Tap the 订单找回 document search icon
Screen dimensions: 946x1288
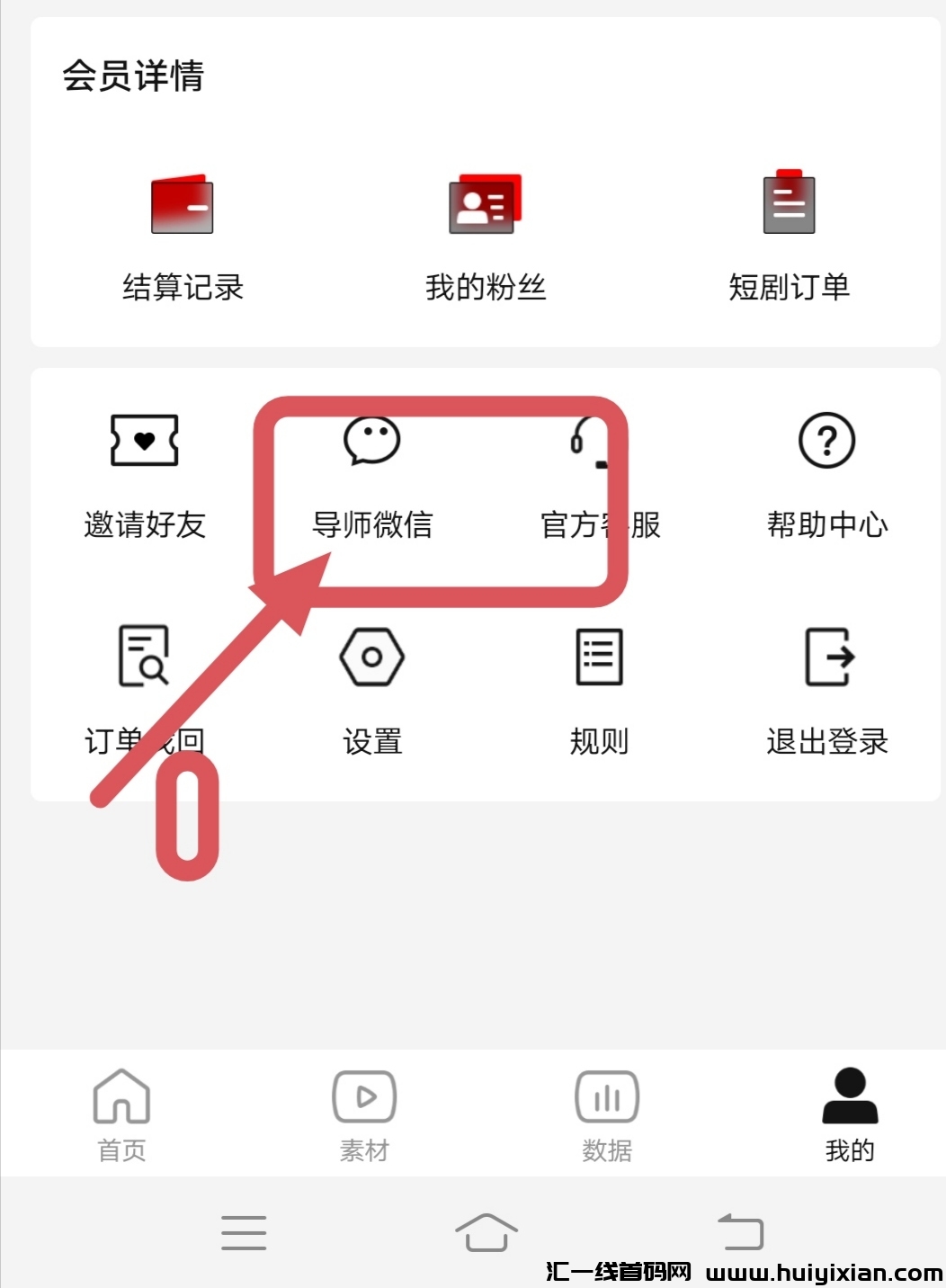(142, 657)
